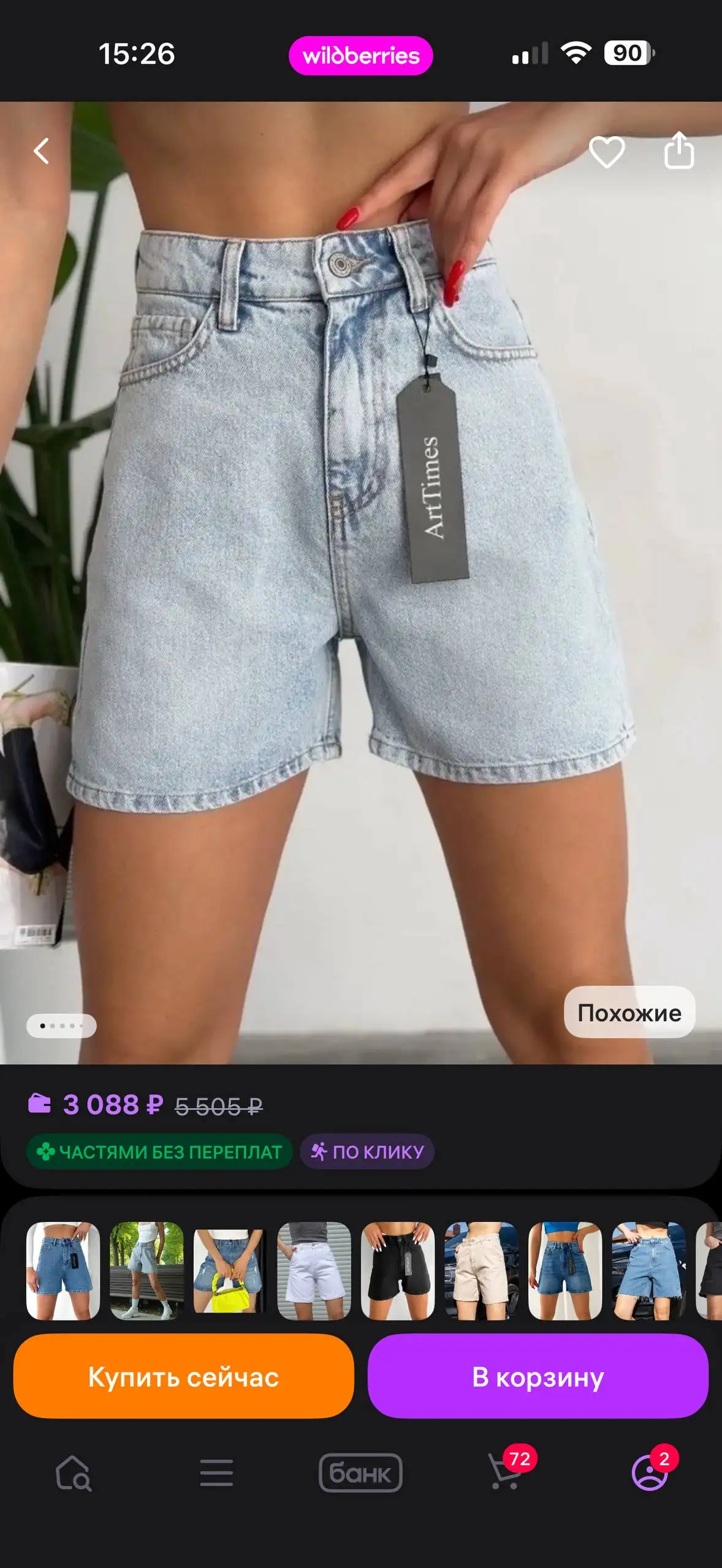This screenshot has width=722, height=1568.
Task: Select the black shorts color thumbnail
Action: pos(398,1270)
